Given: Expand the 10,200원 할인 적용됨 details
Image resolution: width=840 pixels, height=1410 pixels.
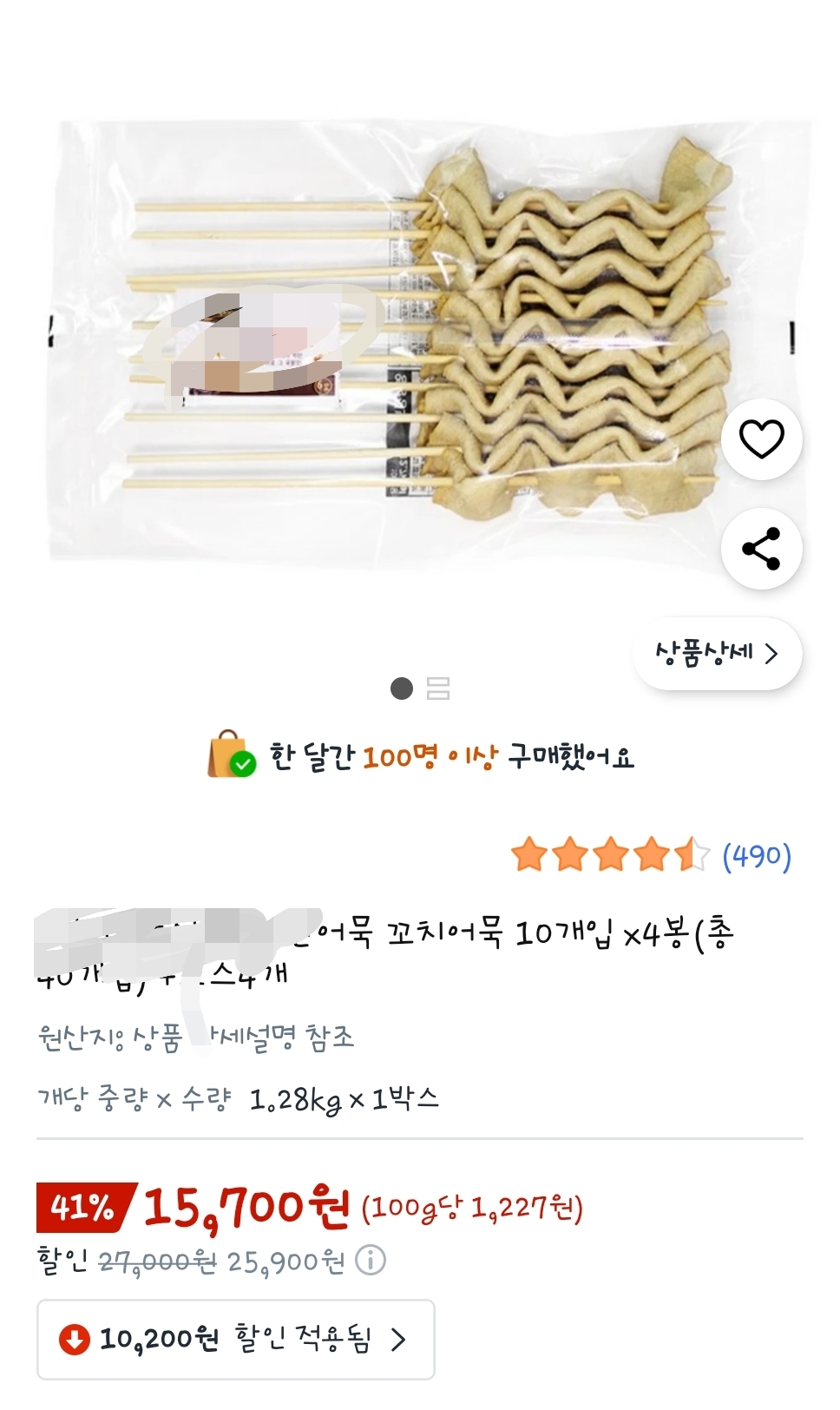Looking at the screenshot, I should 235,1339.
